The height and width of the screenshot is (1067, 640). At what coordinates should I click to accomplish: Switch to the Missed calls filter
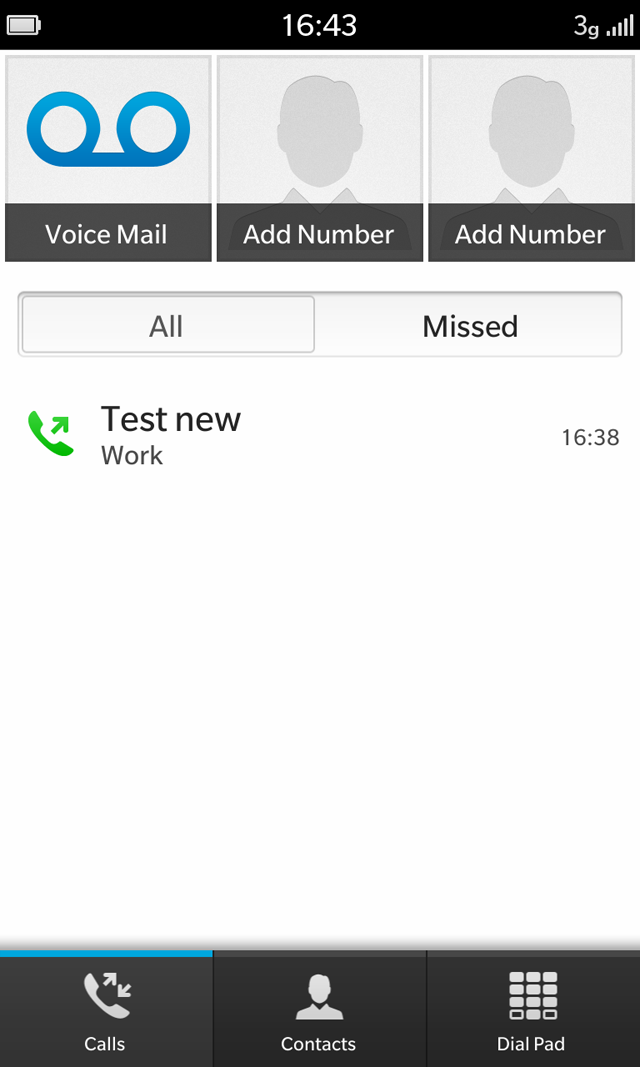(469, 326)
